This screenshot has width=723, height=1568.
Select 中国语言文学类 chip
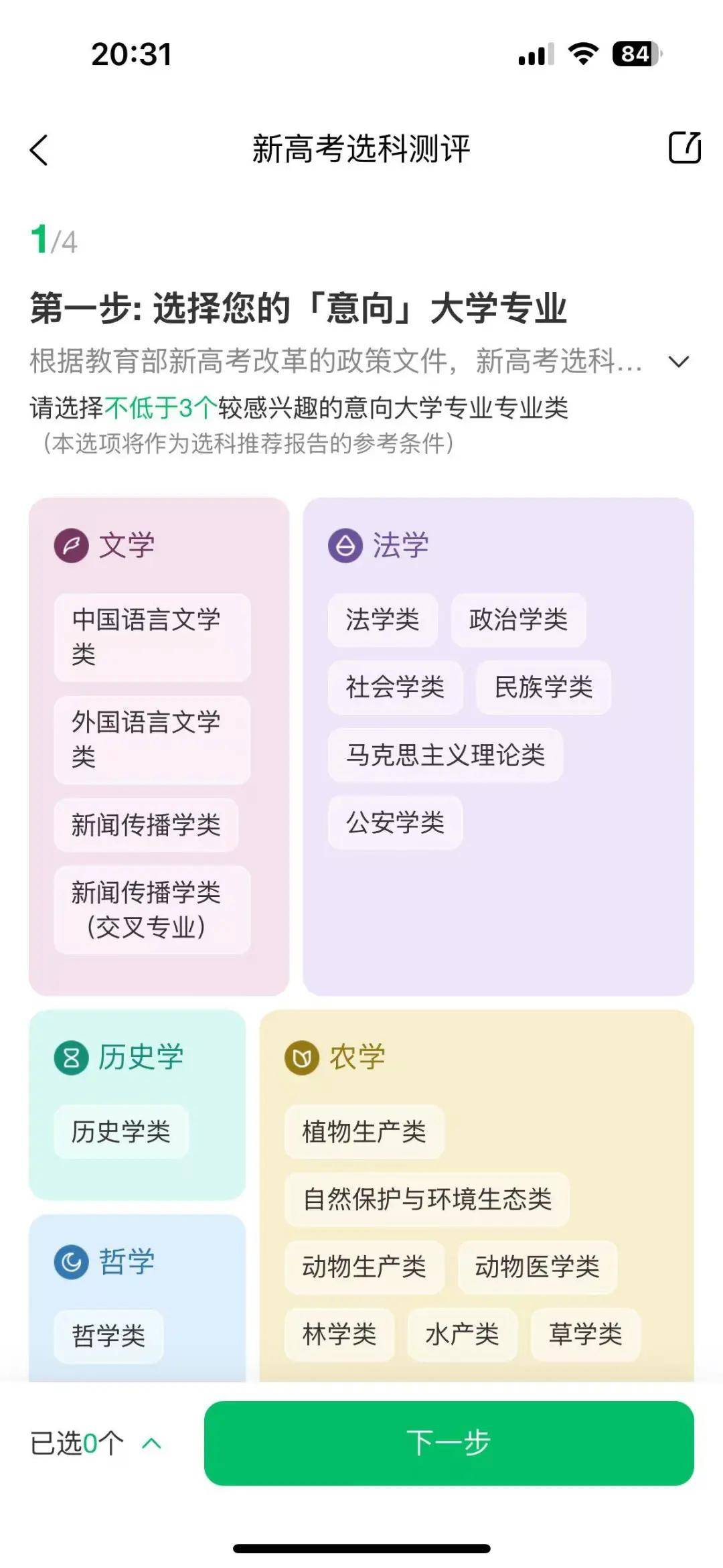(x=152, y=637)
